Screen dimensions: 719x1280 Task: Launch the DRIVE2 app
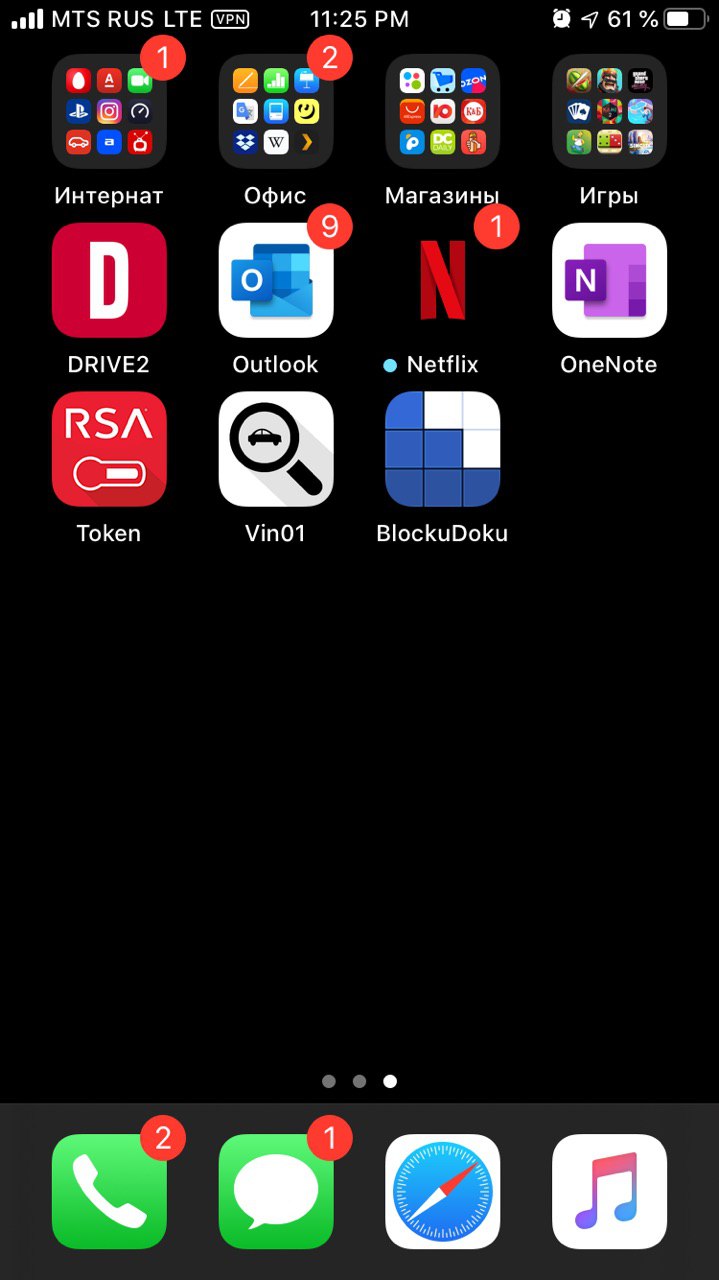pos(109,280)
